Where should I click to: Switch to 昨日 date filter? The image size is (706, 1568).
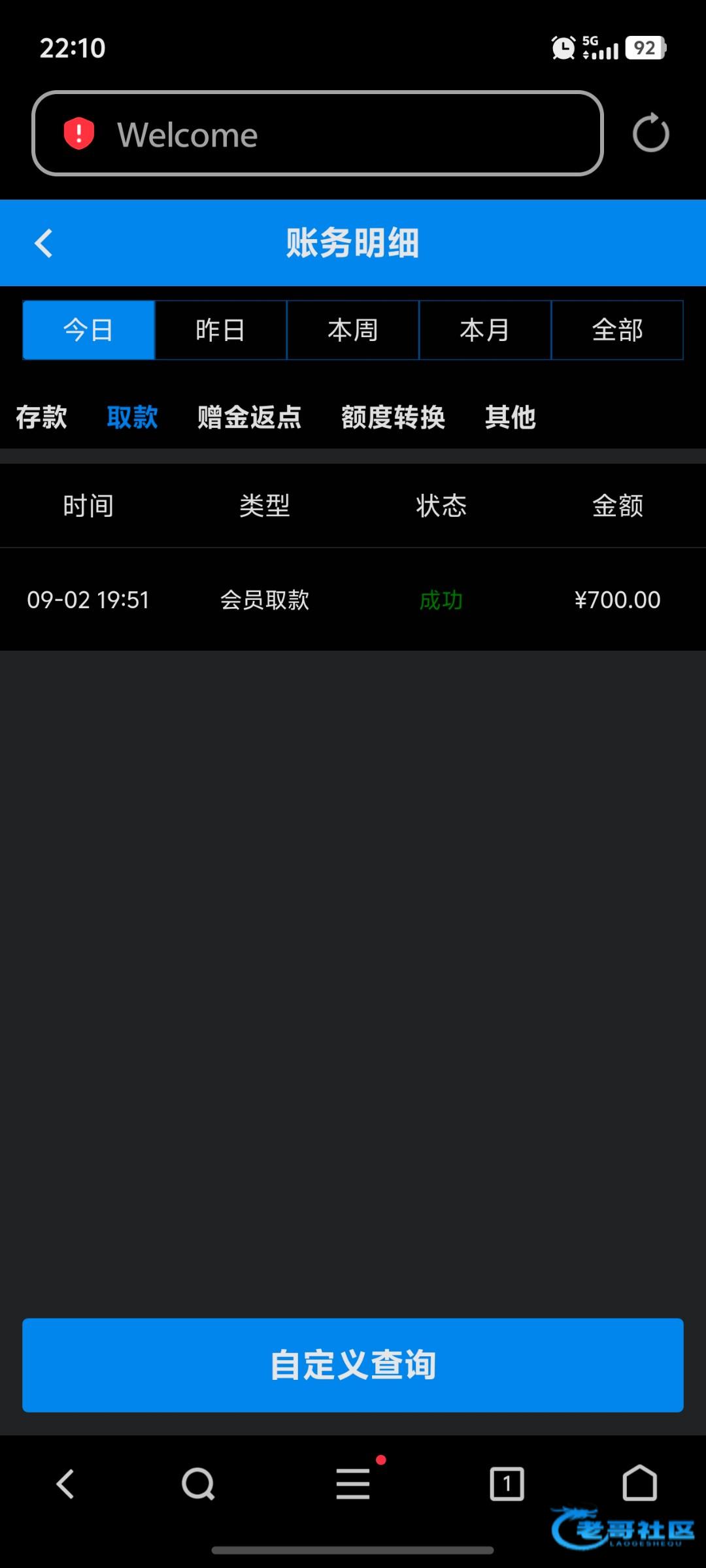[221, 330]
